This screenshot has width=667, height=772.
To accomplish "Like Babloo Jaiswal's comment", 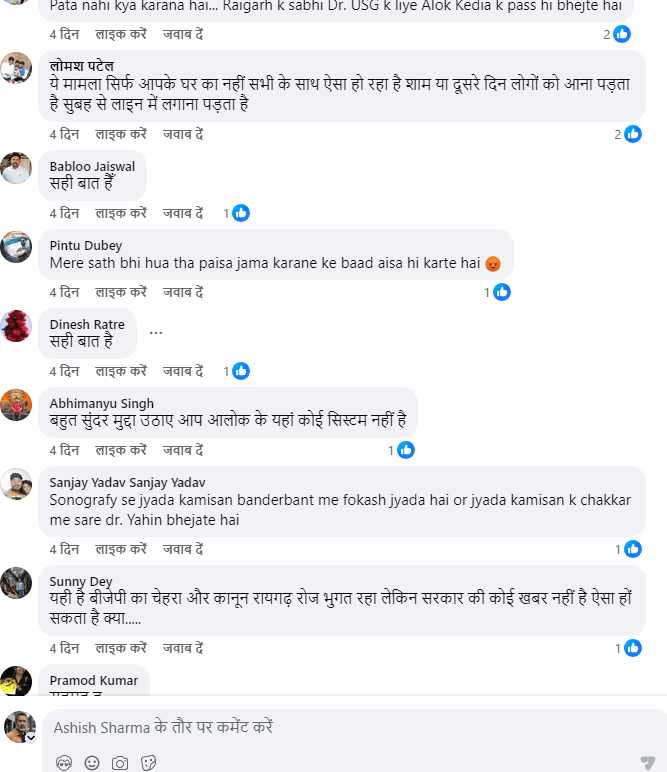I will tap(121, 213).
